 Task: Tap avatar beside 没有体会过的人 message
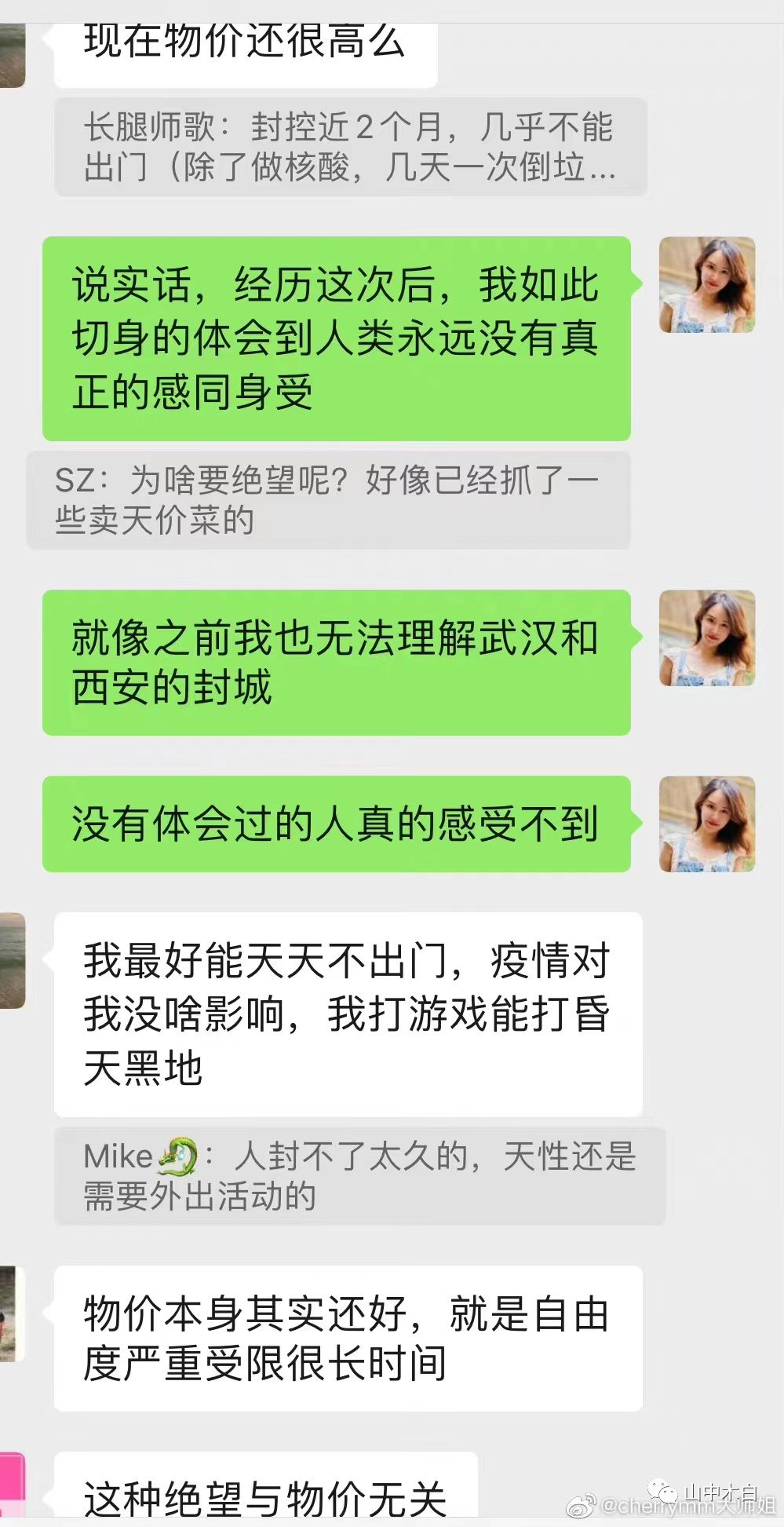click(707, 824)
